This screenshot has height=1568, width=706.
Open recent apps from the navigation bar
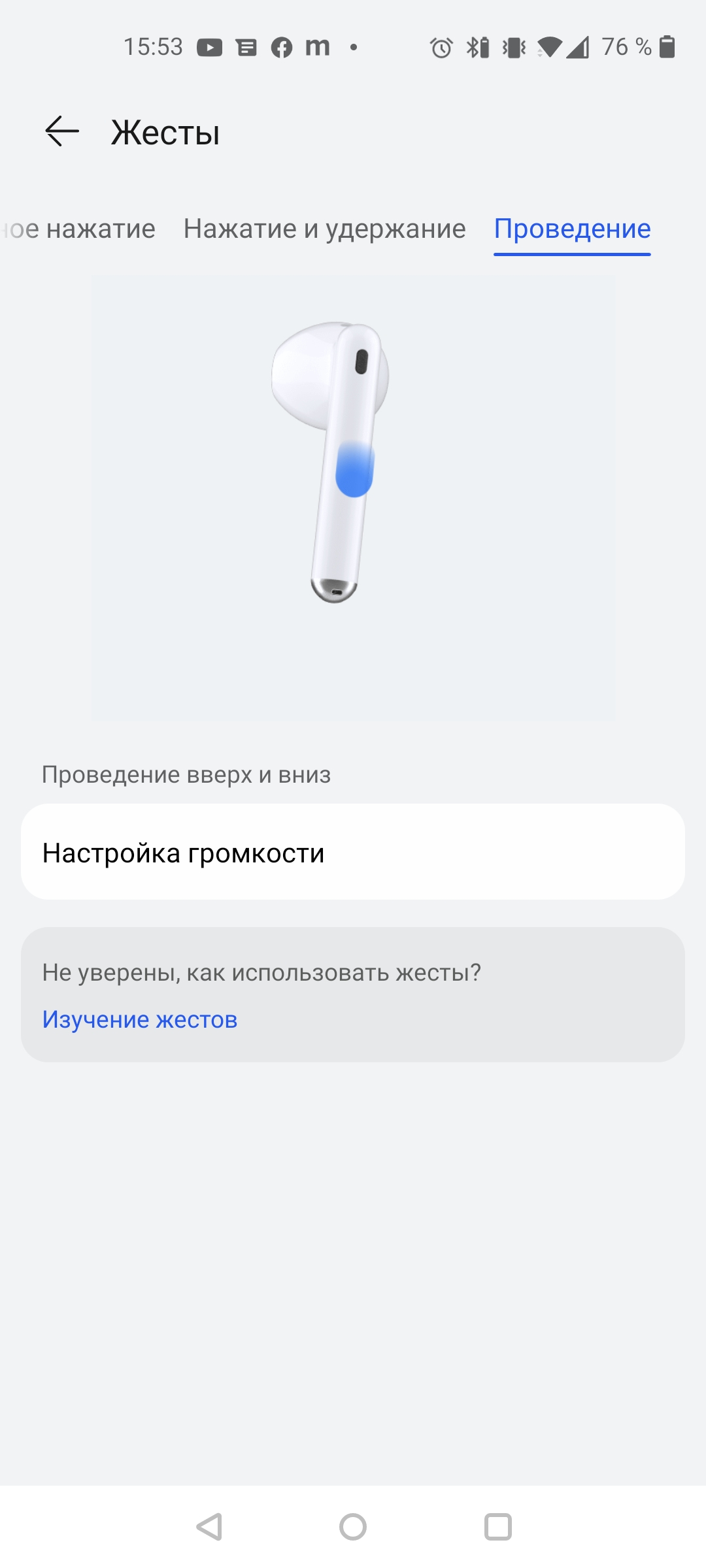[x=497, y=1527]
